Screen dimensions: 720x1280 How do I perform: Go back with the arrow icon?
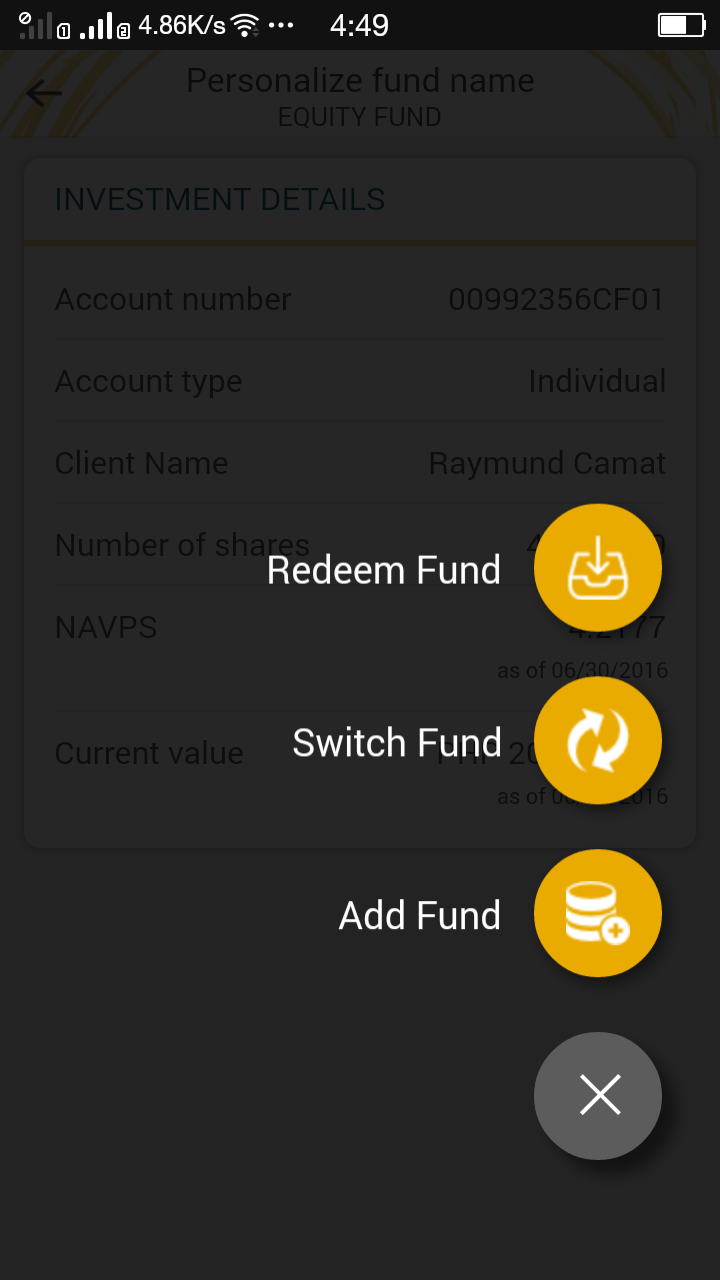44,94
